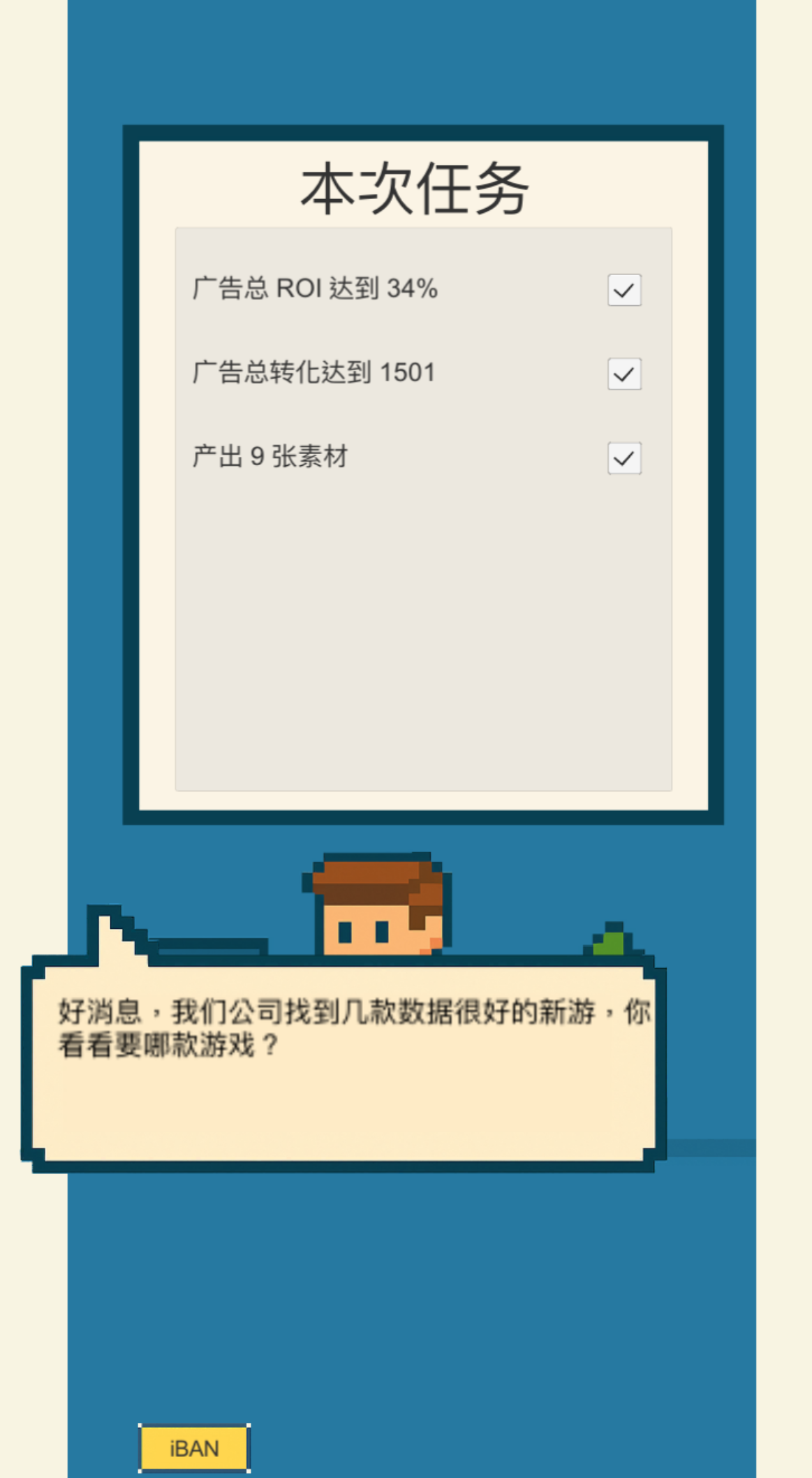Toggle the 产出 9 张素材 checkbox
This screenshot has width=812, height=1478.
(x=624, y=458)
